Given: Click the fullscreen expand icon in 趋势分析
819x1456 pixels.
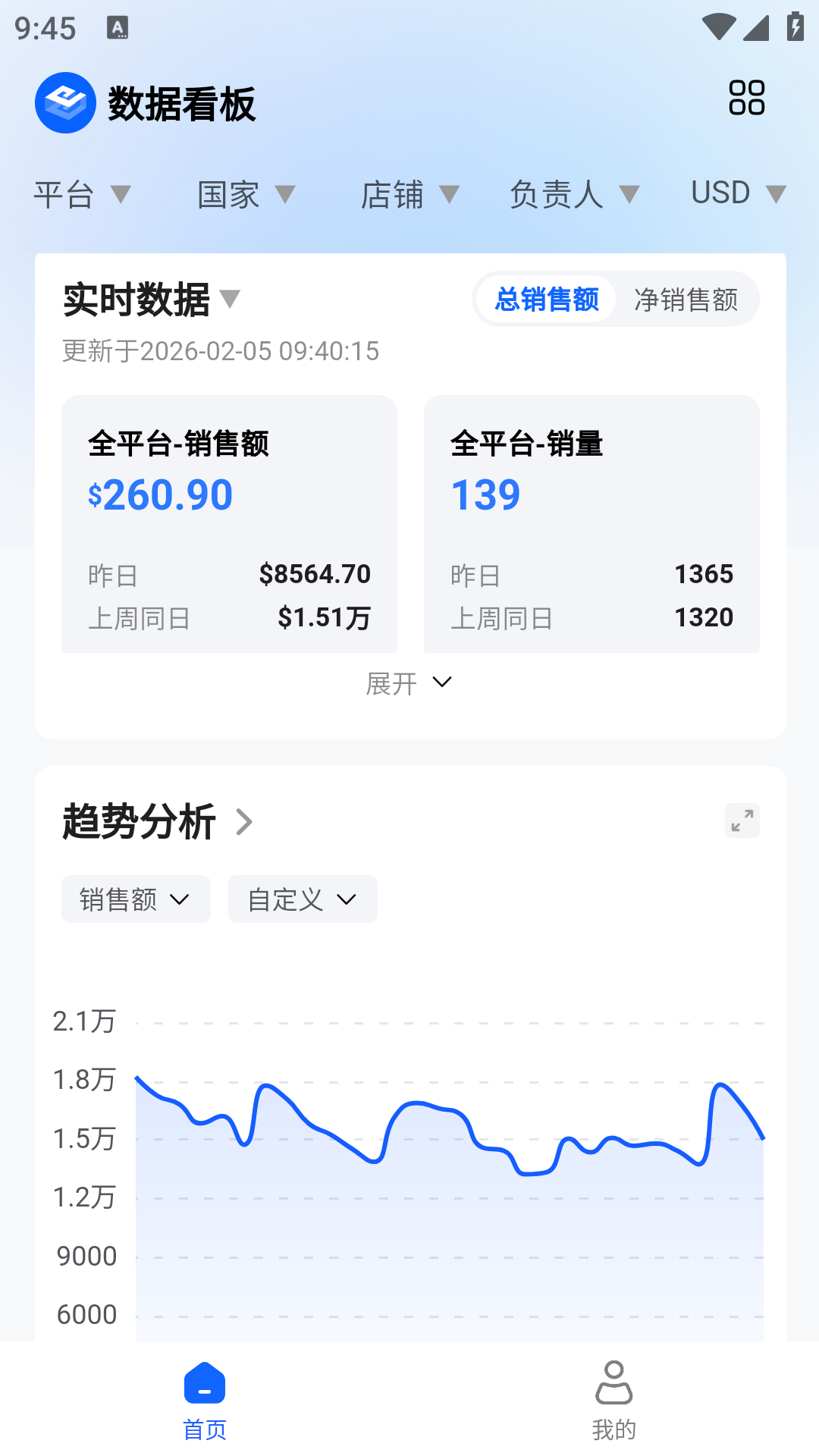Looking at the screenshot, I should pos(742,821).
